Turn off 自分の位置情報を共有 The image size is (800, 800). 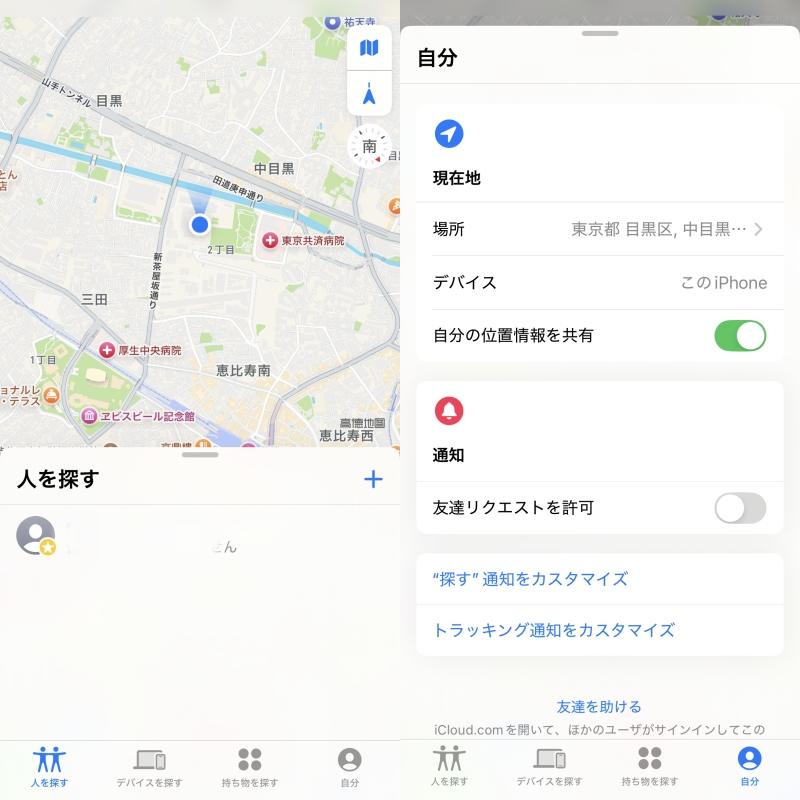tap(740, 336)
